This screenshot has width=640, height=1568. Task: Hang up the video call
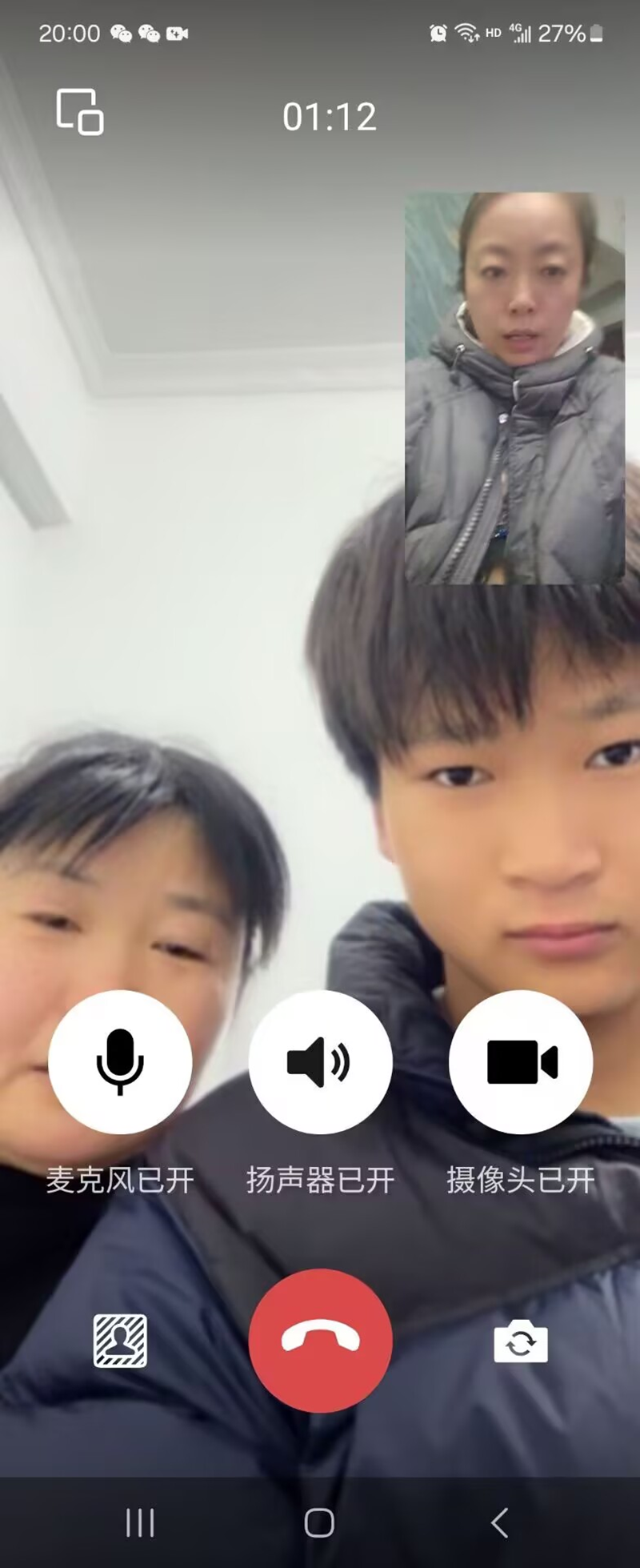pyautogui.click(x=320, y=1340)
